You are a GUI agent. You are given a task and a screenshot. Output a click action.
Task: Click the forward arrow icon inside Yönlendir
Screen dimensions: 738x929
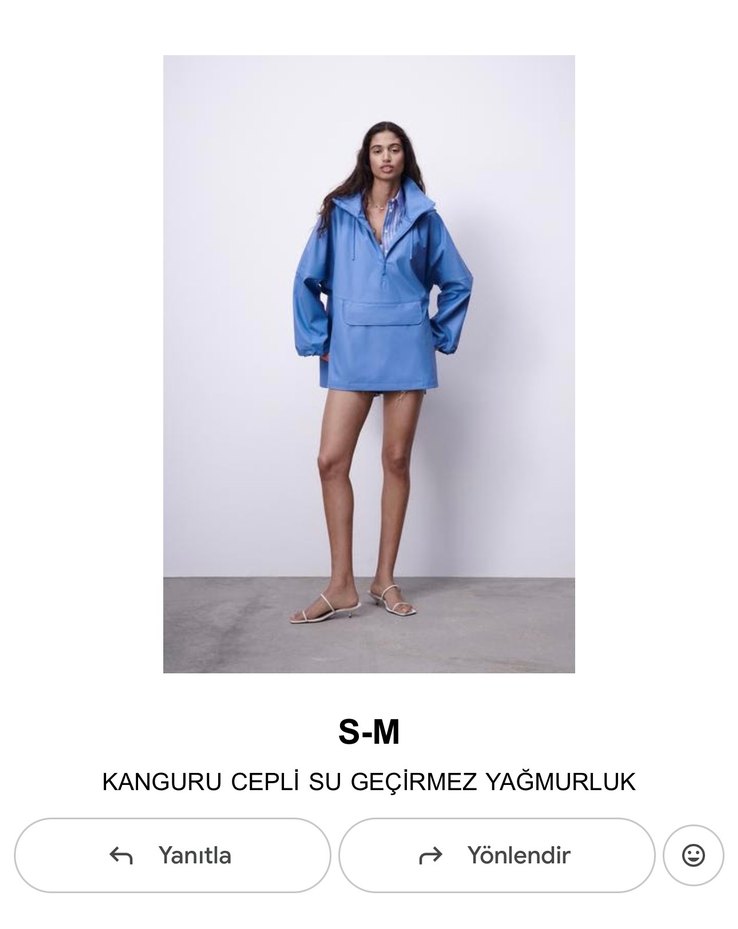[430, 855]
